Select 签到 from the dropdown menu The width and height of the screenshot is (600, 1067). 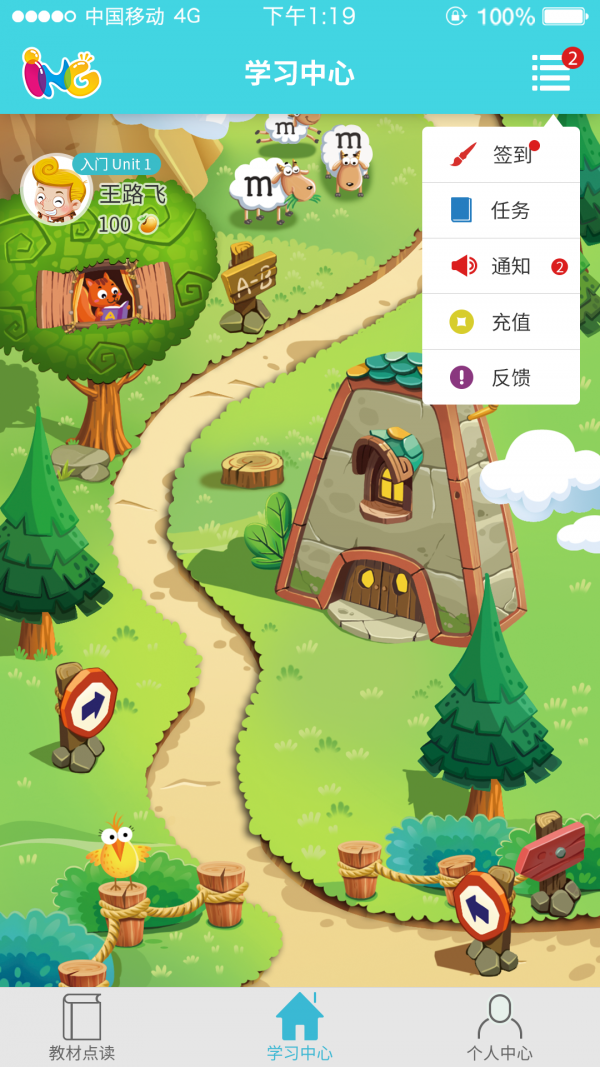coord(501,155)
